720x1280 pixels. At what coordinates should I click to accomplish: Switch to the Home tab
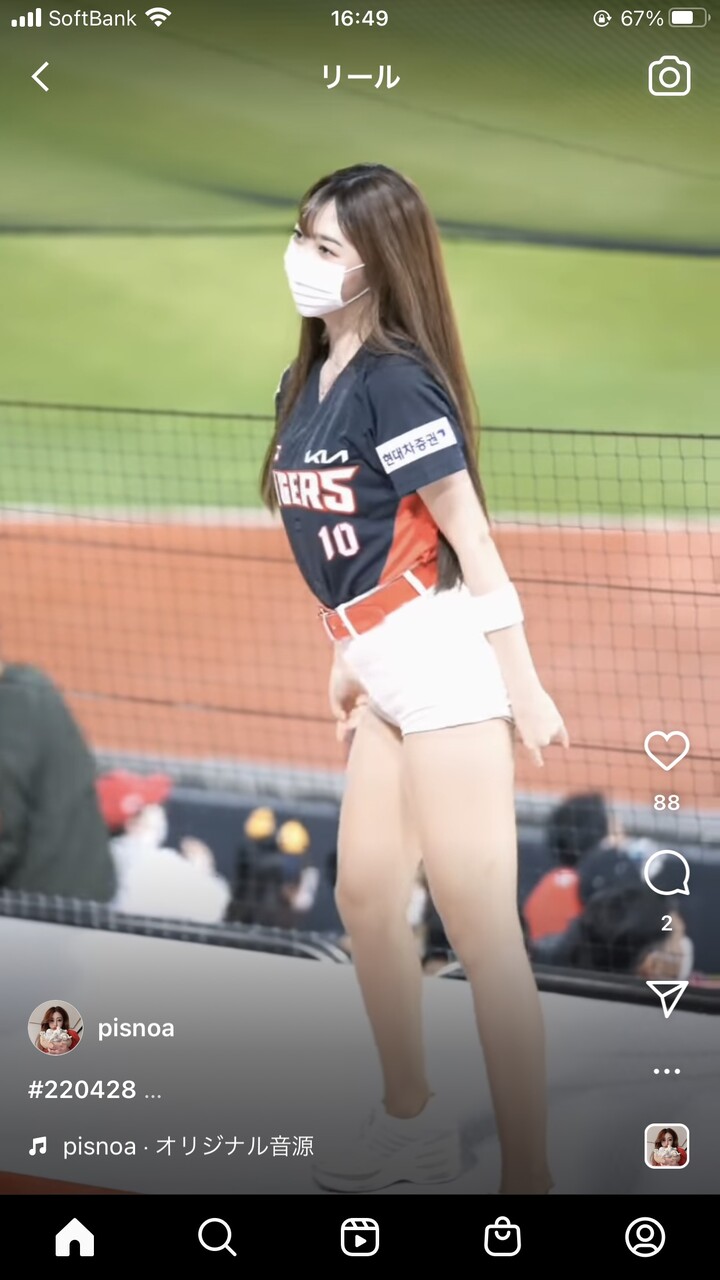point(75,1237)
